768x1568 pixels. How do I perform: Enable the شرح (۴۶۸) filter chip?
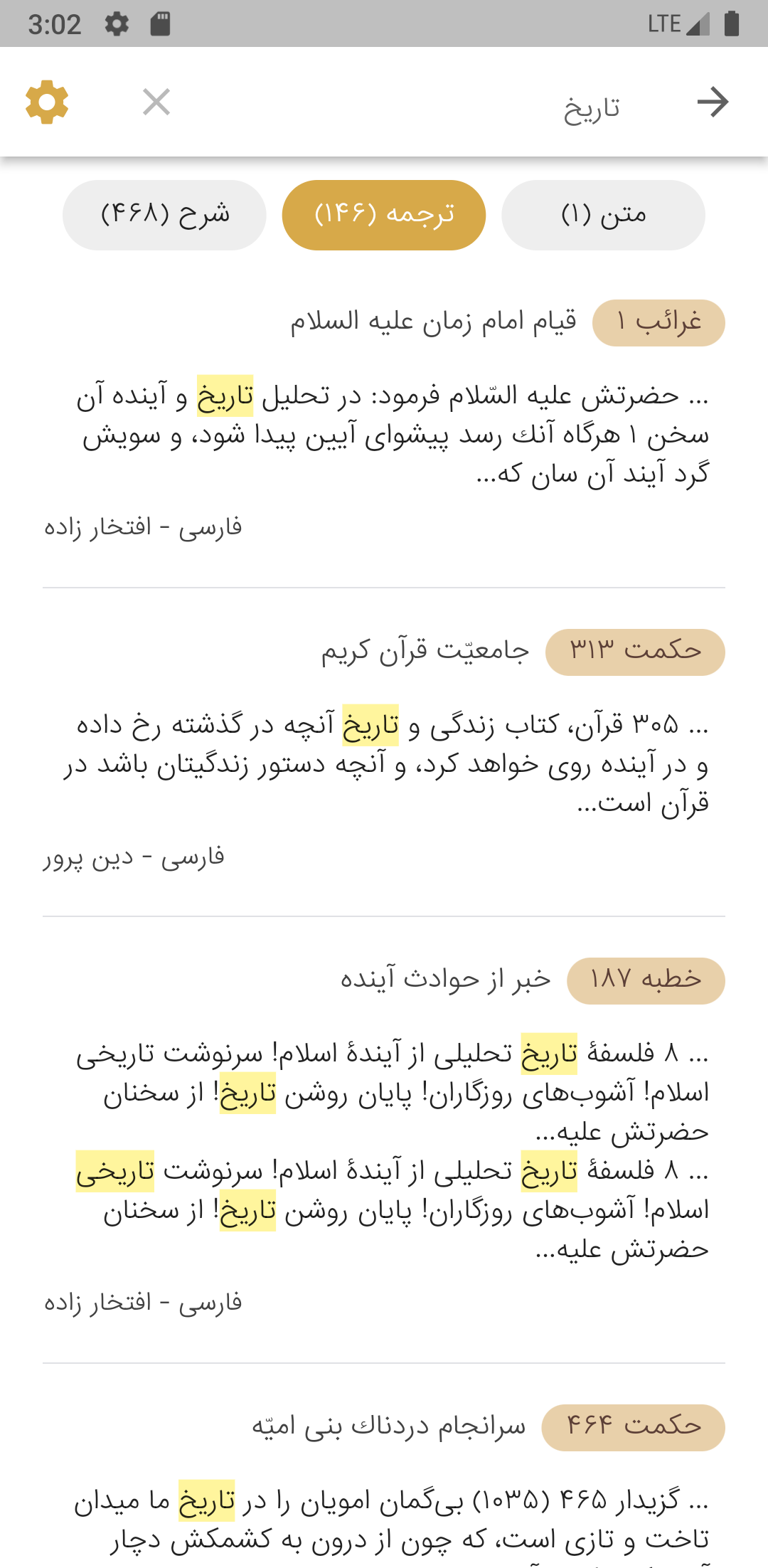point(163,214)
